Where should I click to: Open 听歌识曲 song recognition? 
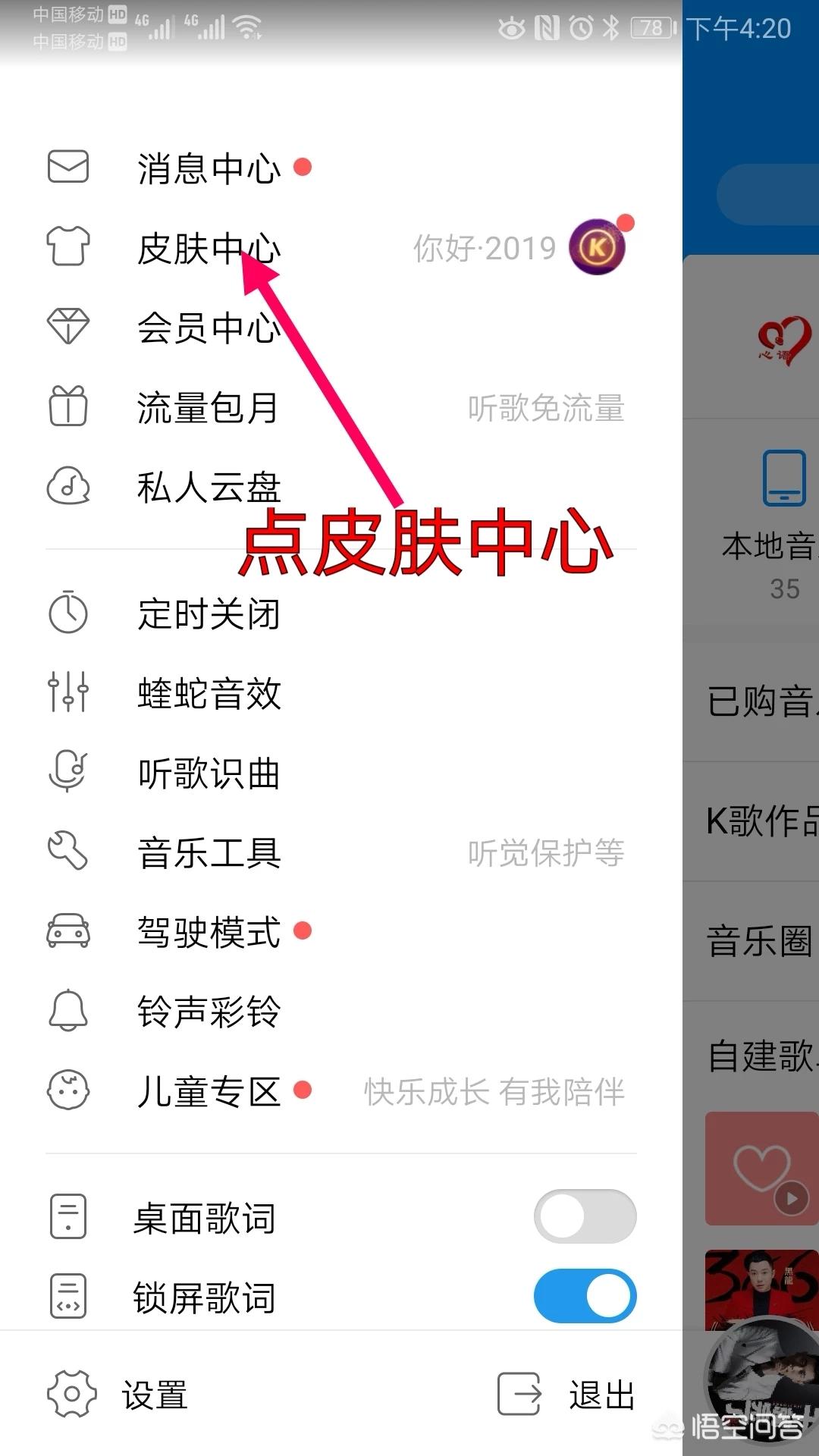point(209,773)
